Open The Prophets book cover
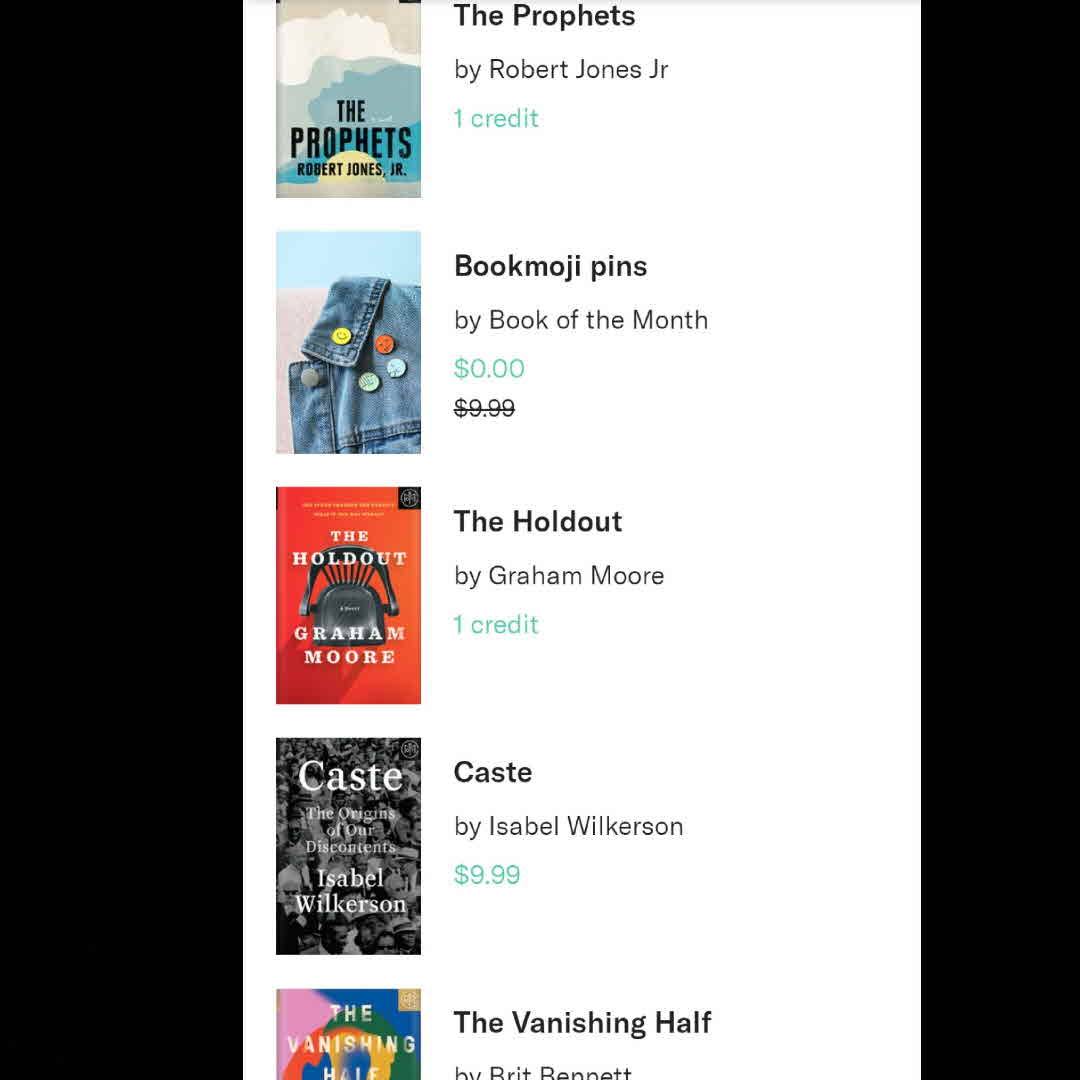The height and width of the screenshot is (1080, 1080). 348,100
